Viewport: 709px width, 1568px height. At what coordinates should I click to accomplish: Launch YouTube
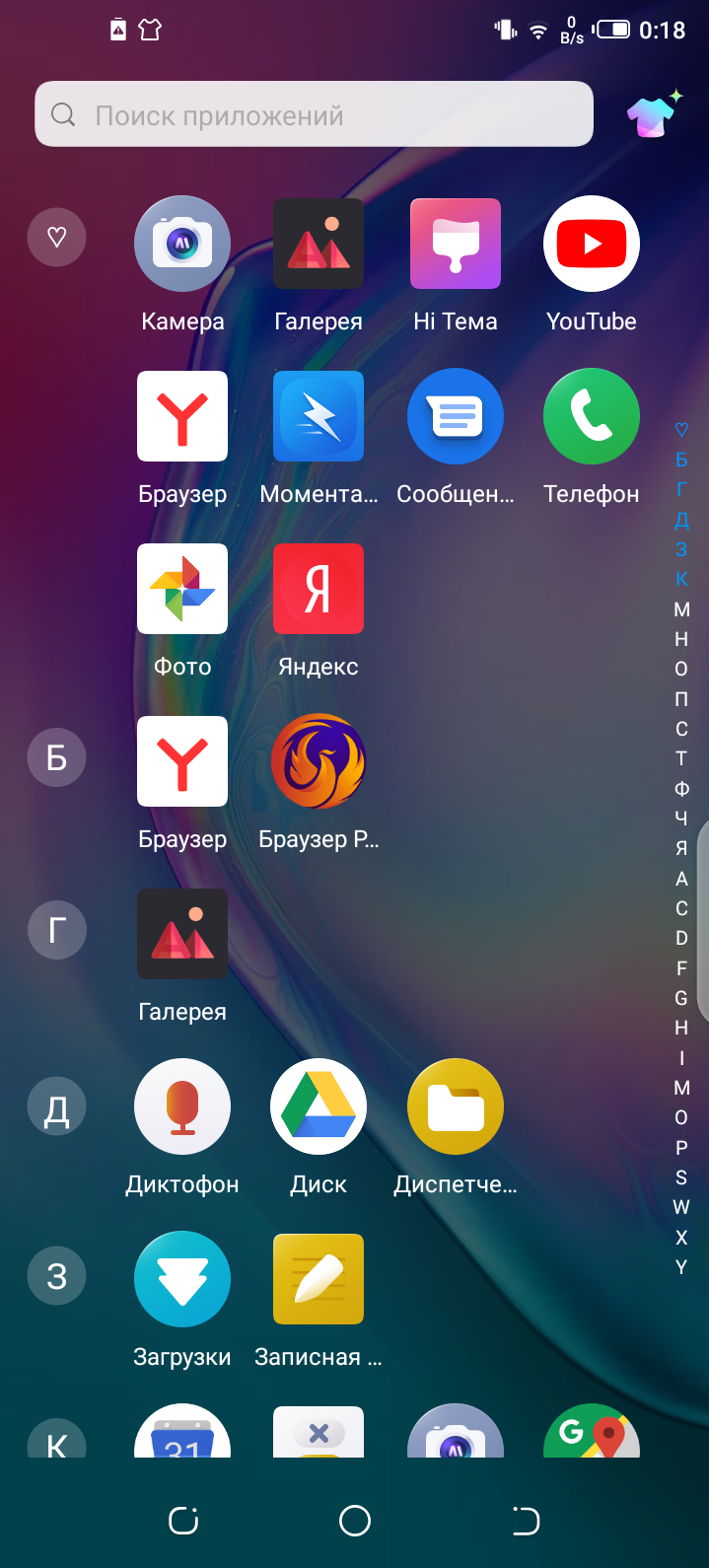(592, 245)
